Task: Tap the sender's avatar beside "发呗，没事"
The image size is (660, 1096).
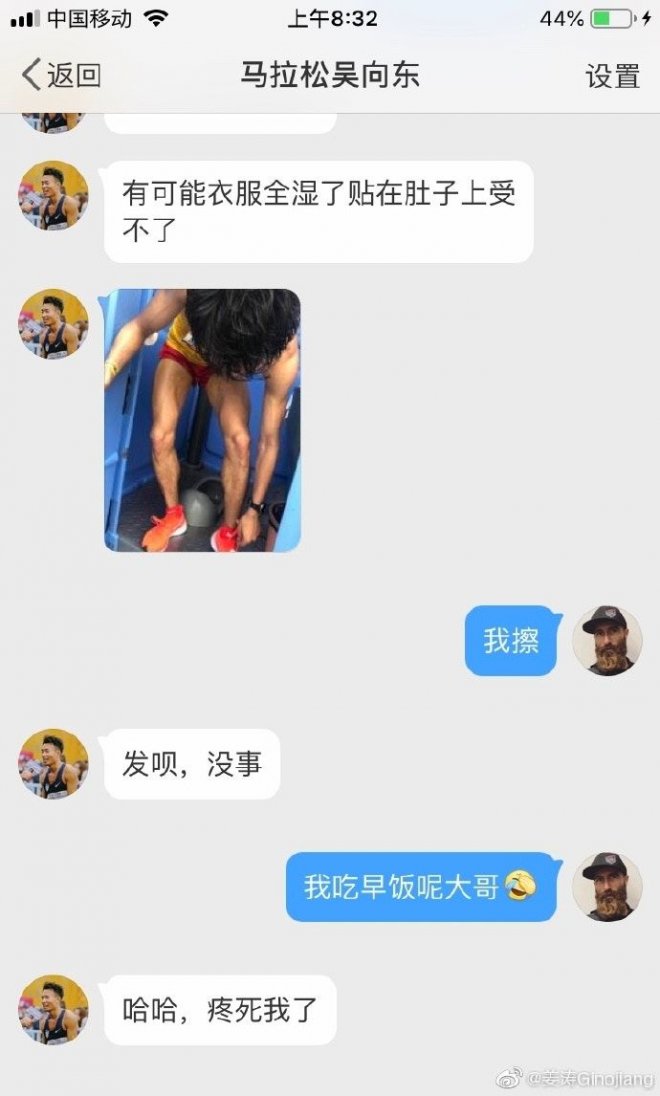Action: click(x=53, y=764)
